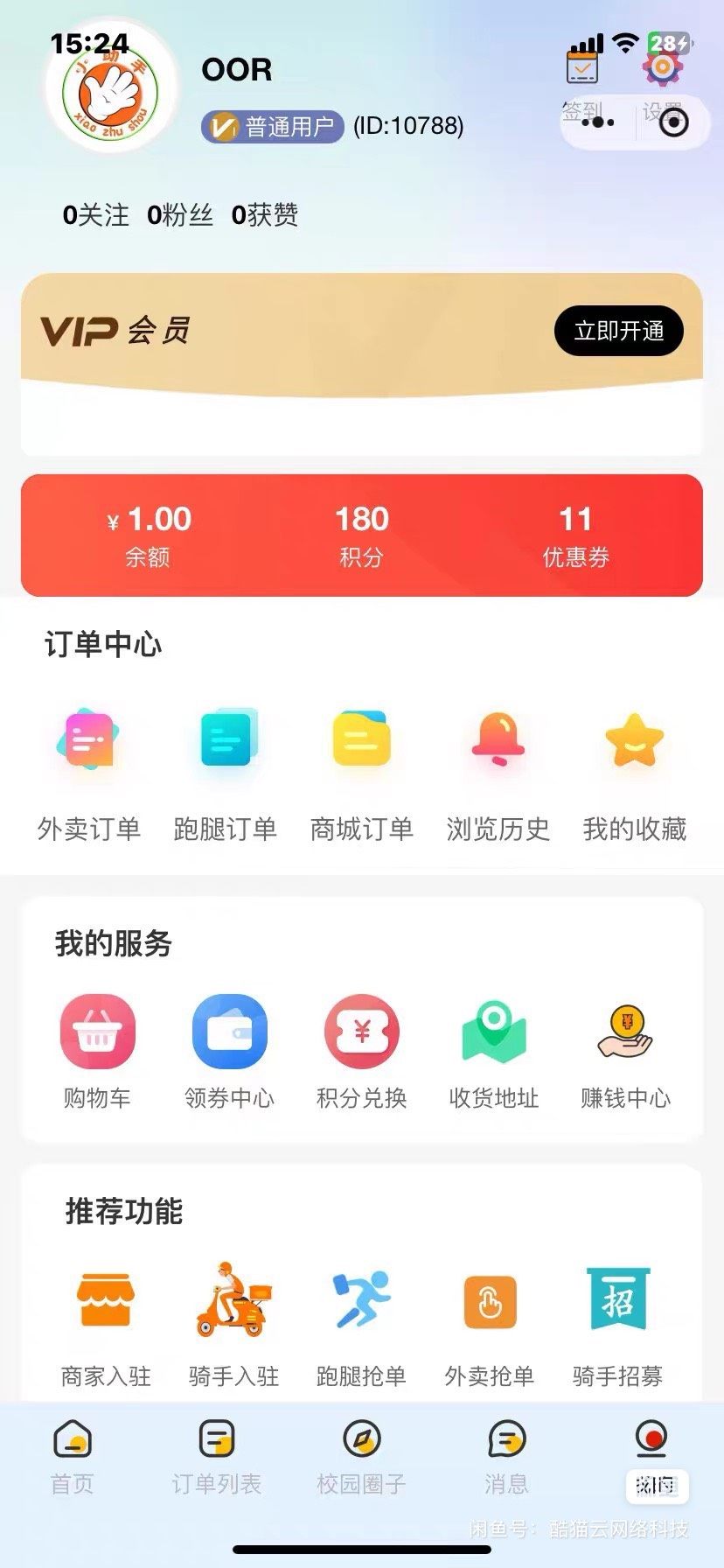Switch to the 订单列表 tab
Viewport: 724px width, 1568px height.
(216, 1456)
